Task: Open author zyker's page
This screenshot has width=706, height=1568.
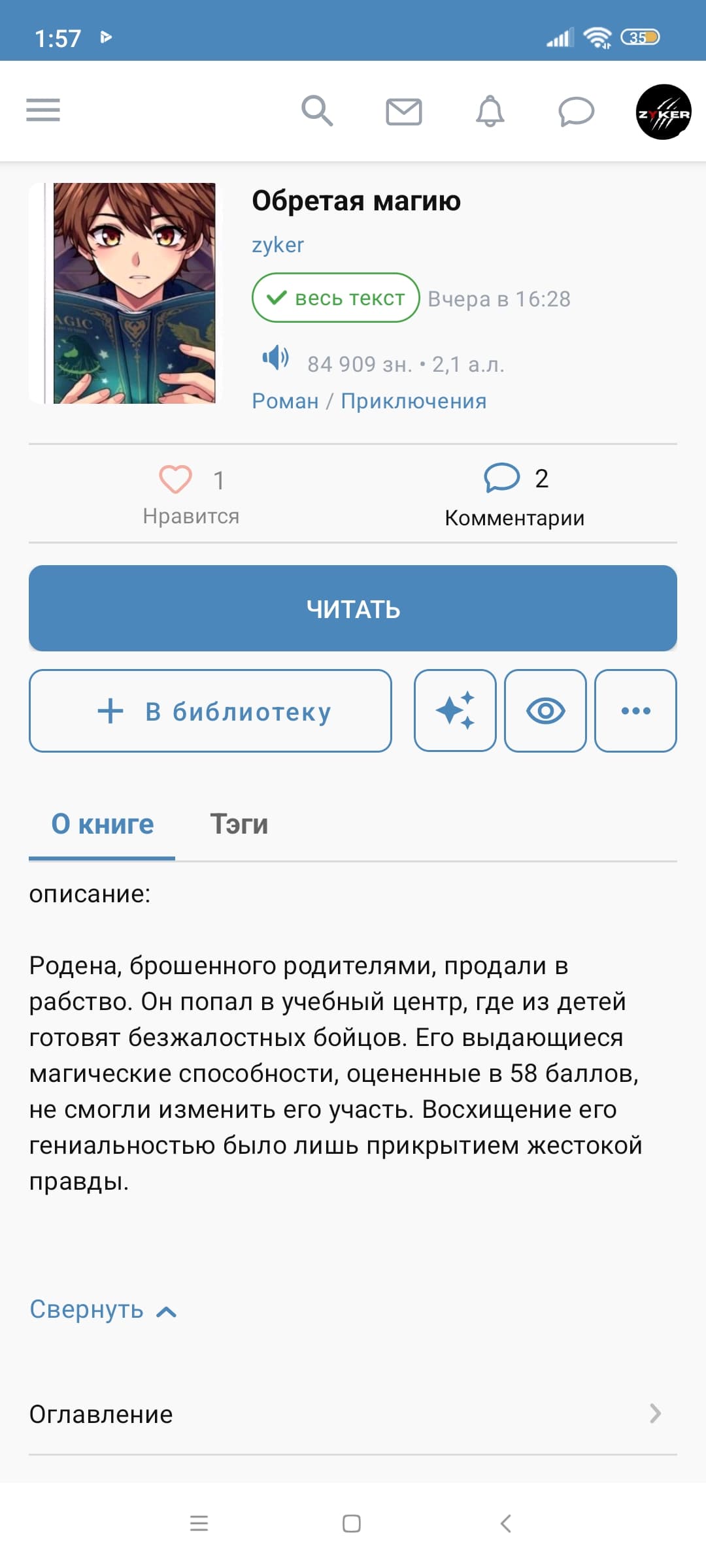Action: [x=278, y=245]
